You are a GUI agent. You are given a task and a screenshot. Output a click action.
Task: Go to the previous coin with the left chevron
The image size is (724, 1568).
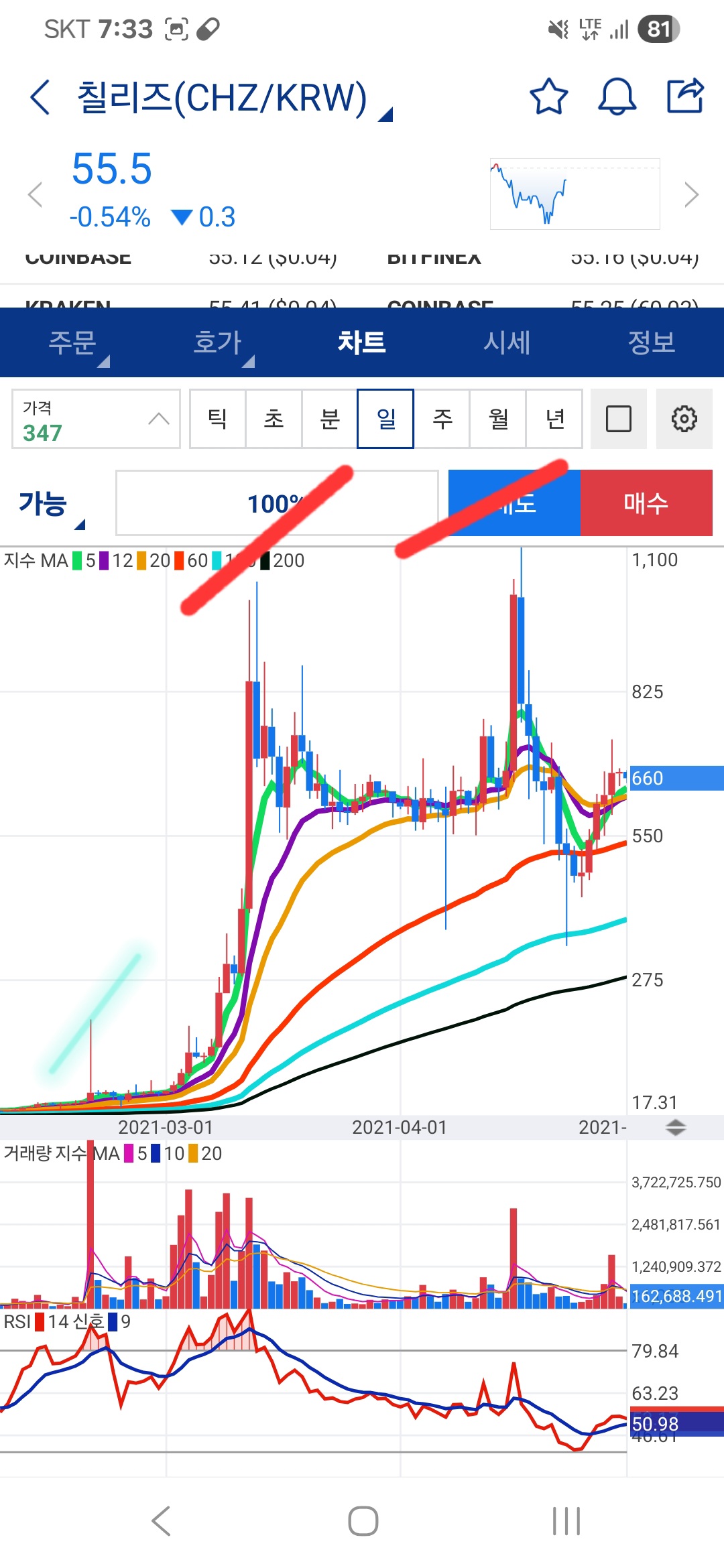pos(35,195)
